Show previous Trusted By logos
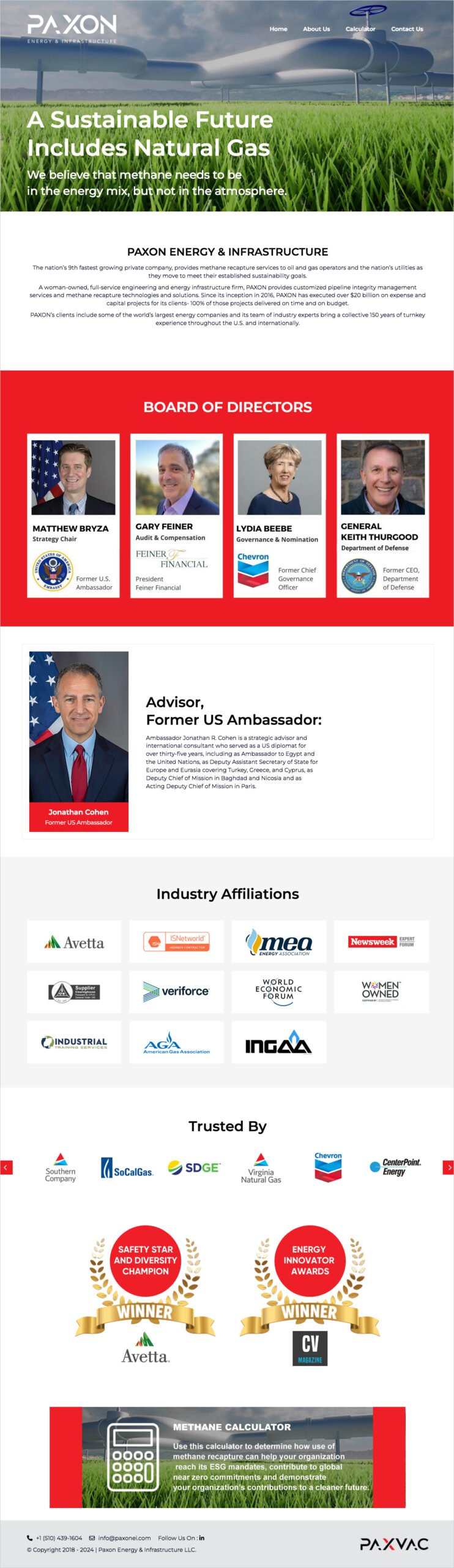Viewport: 454px width, 1568px height. pos(6,1167)
